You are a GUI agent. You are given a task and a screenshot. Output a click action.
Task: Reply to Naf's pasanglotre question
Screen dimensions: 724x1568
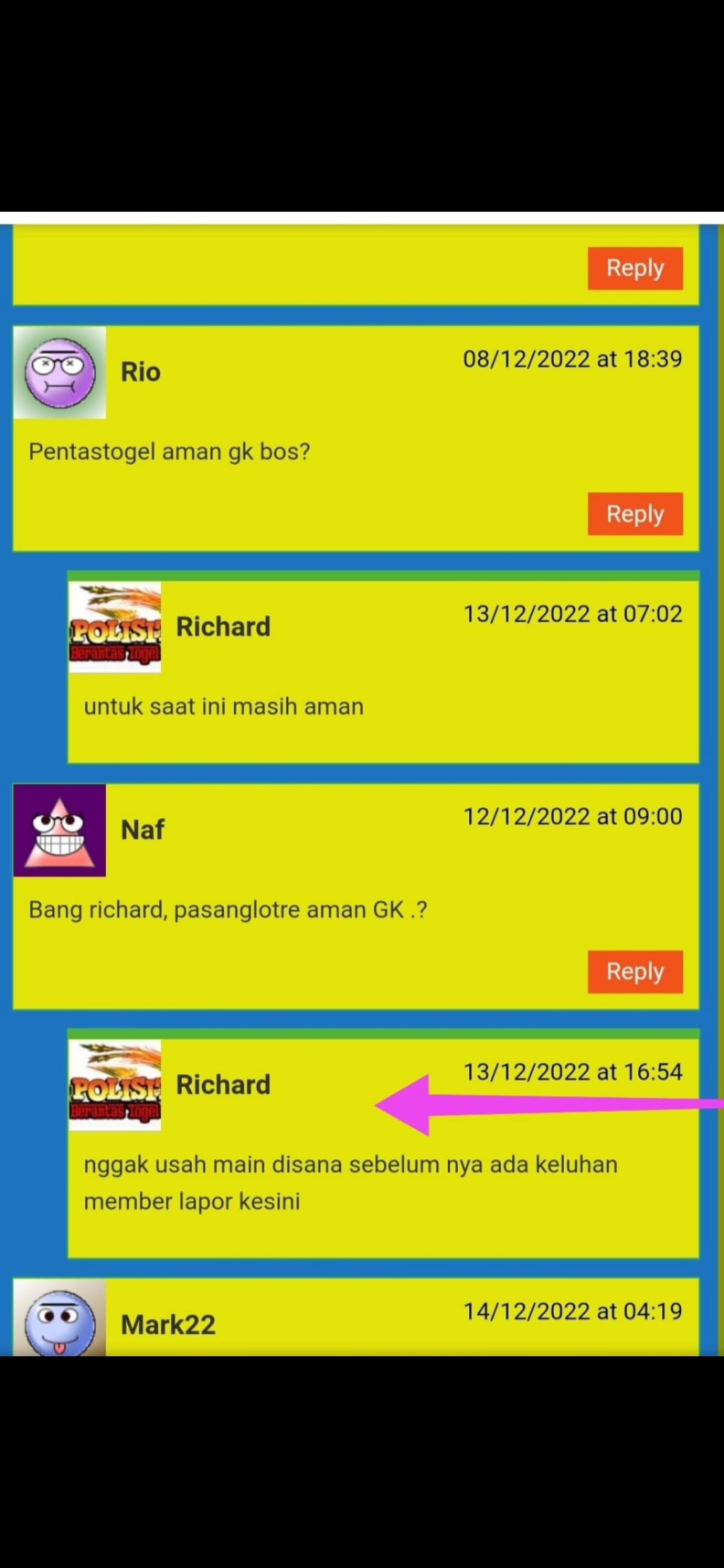click(x=635, y=972)
